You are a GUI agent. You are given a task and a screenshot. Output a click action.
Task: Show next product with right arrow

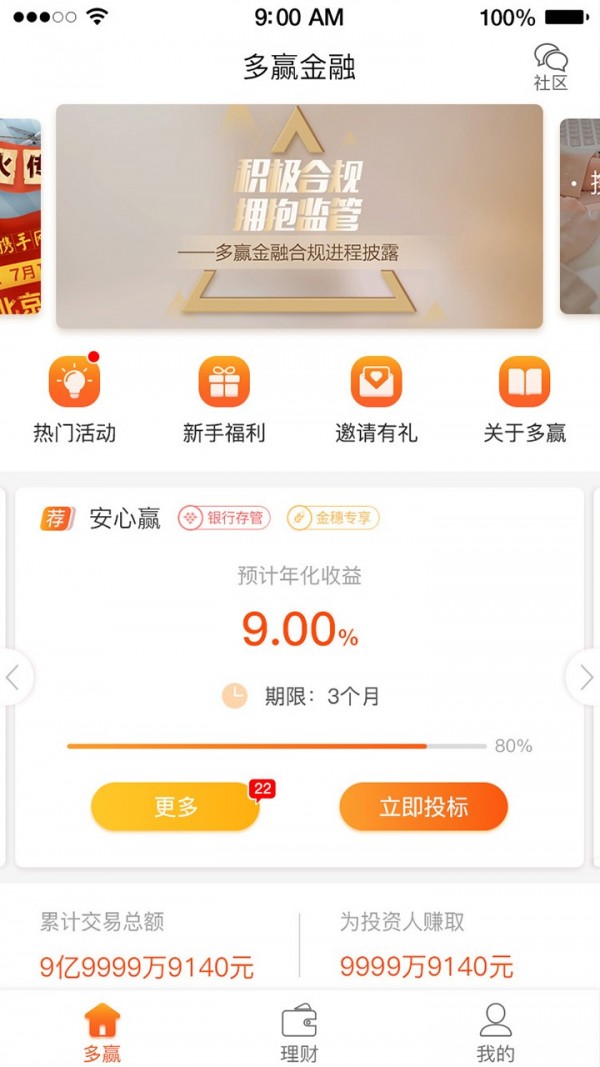pyautogui.click(x=586, y=677)
